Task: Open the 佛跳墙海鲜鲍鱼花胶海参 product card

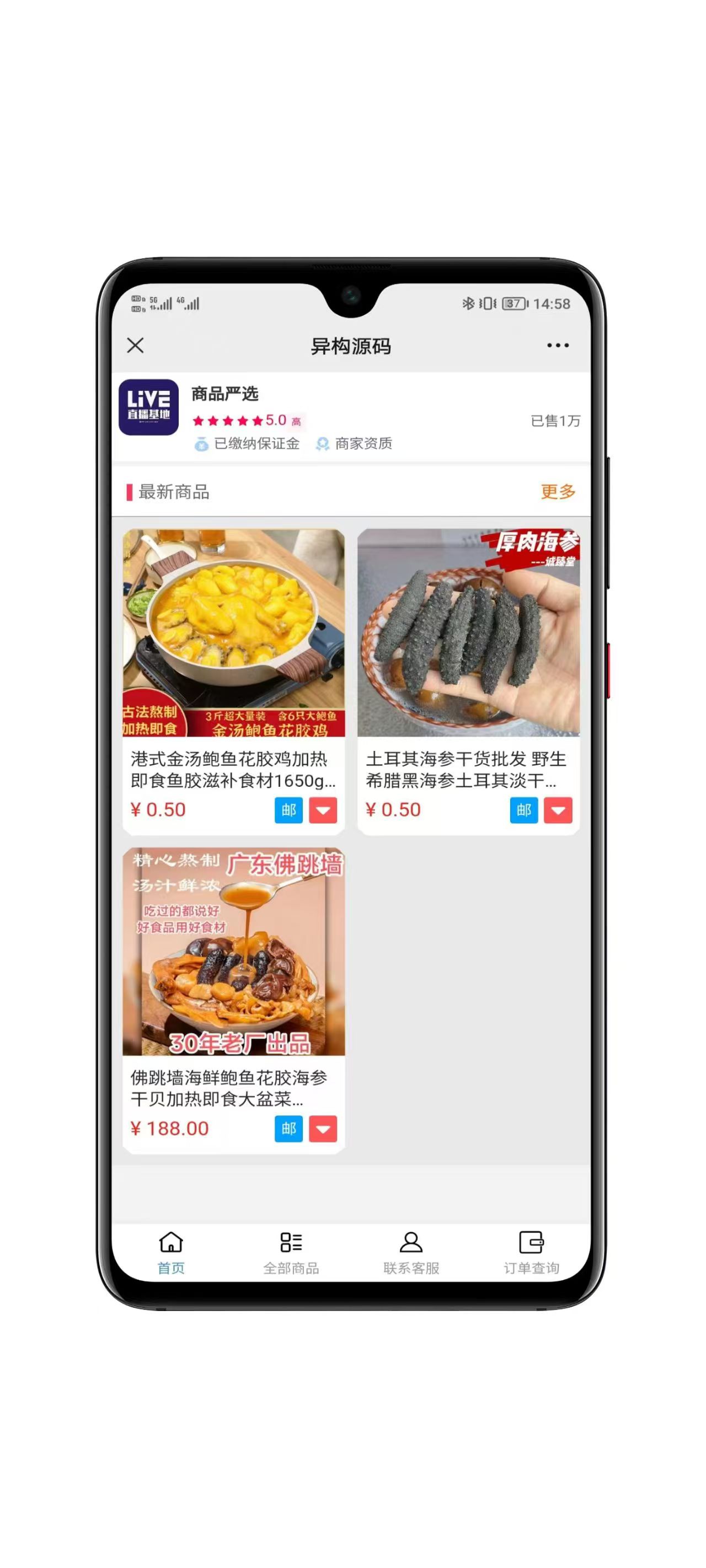Action: (x=233, y=968)
